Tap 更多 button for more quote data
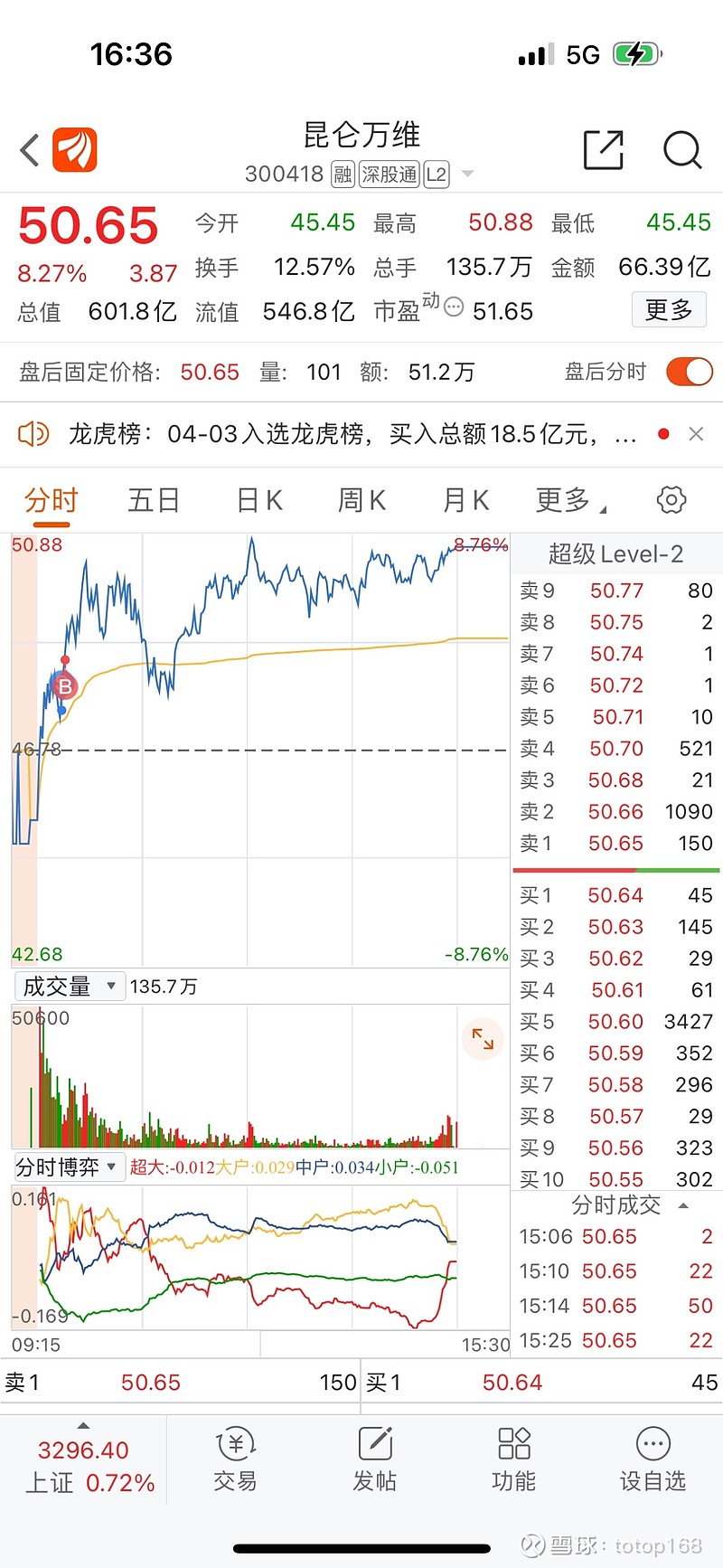Screen dimensions: 723x1568 pyautogui.click(x=669, y=310)
